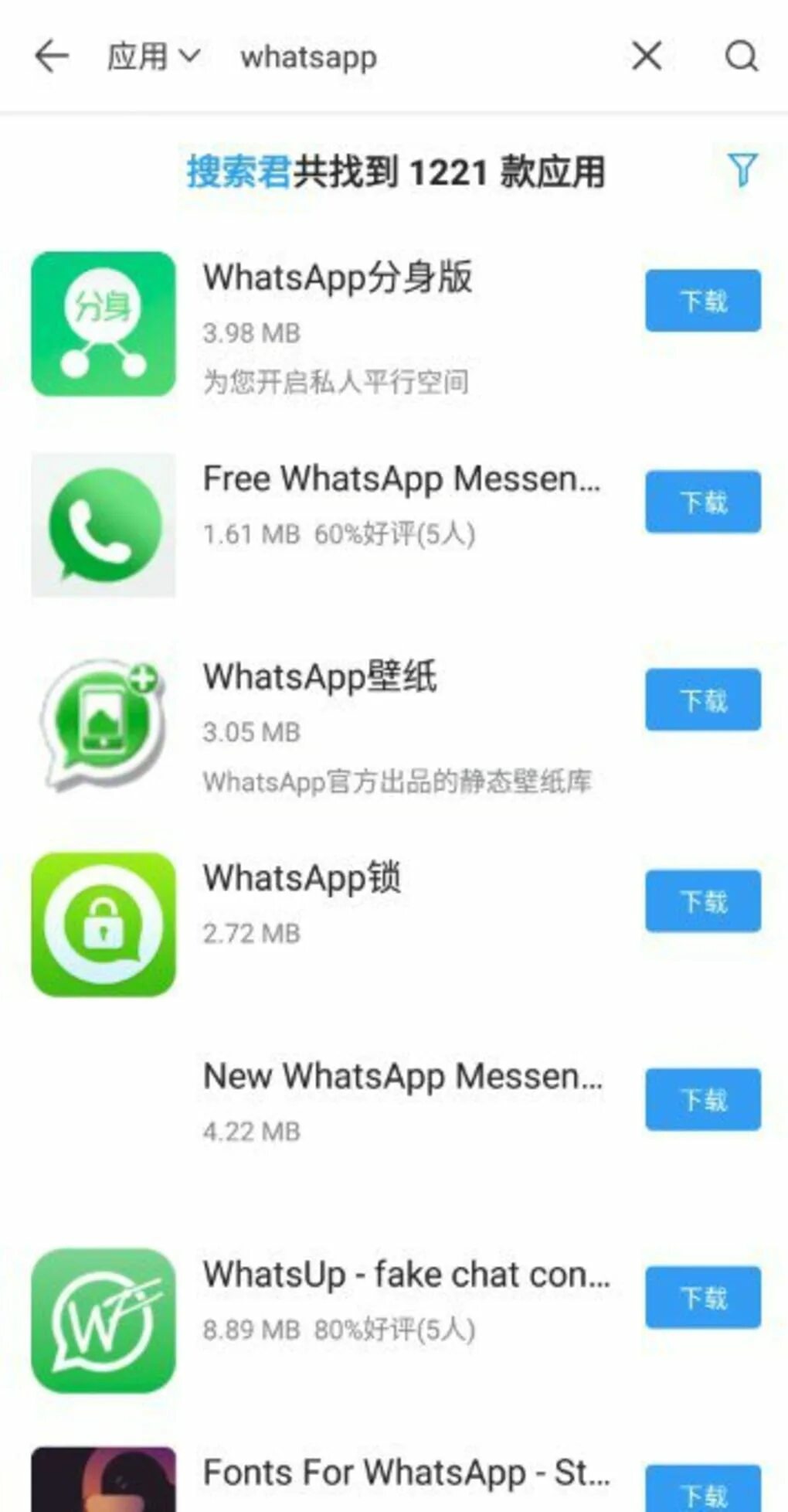The height and width of the screenshot is (1512, 788).
Task: Open the 应用 category dropdown
Action: click(153, 56)
